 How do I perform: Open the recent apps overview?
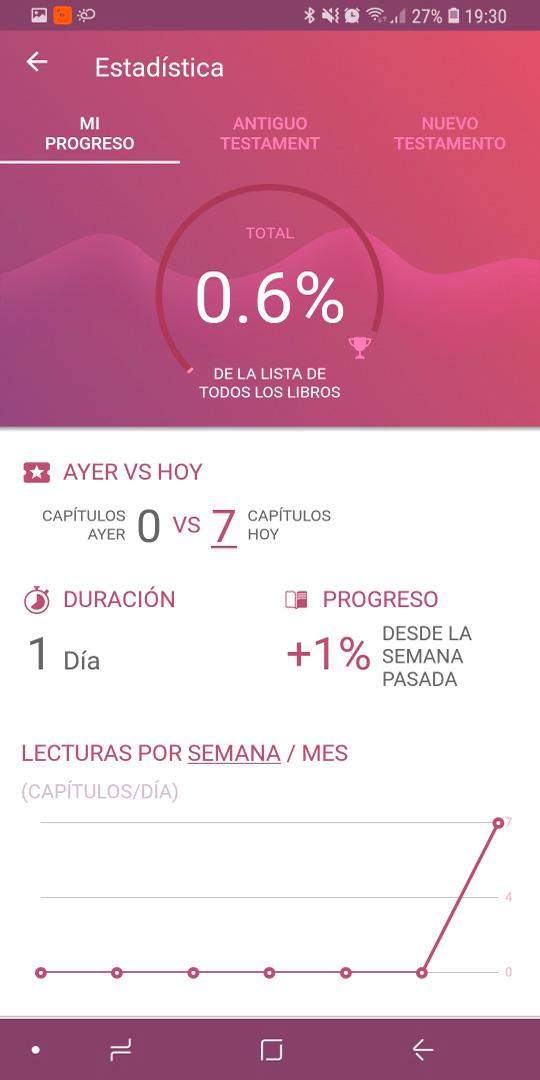click(x=121, y=1050)
